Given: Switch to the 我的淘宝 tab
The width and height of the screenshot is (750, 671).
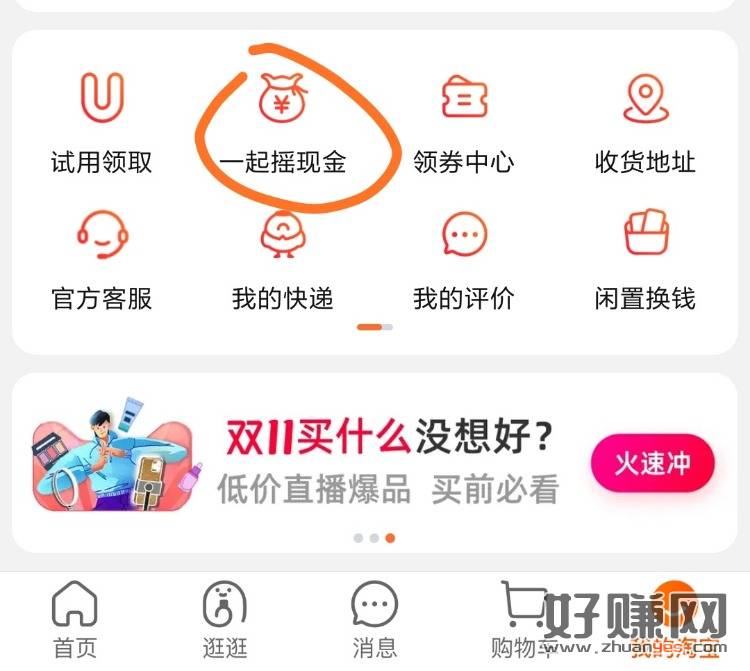Looking at the screenshot, I should tap(674, 620).
